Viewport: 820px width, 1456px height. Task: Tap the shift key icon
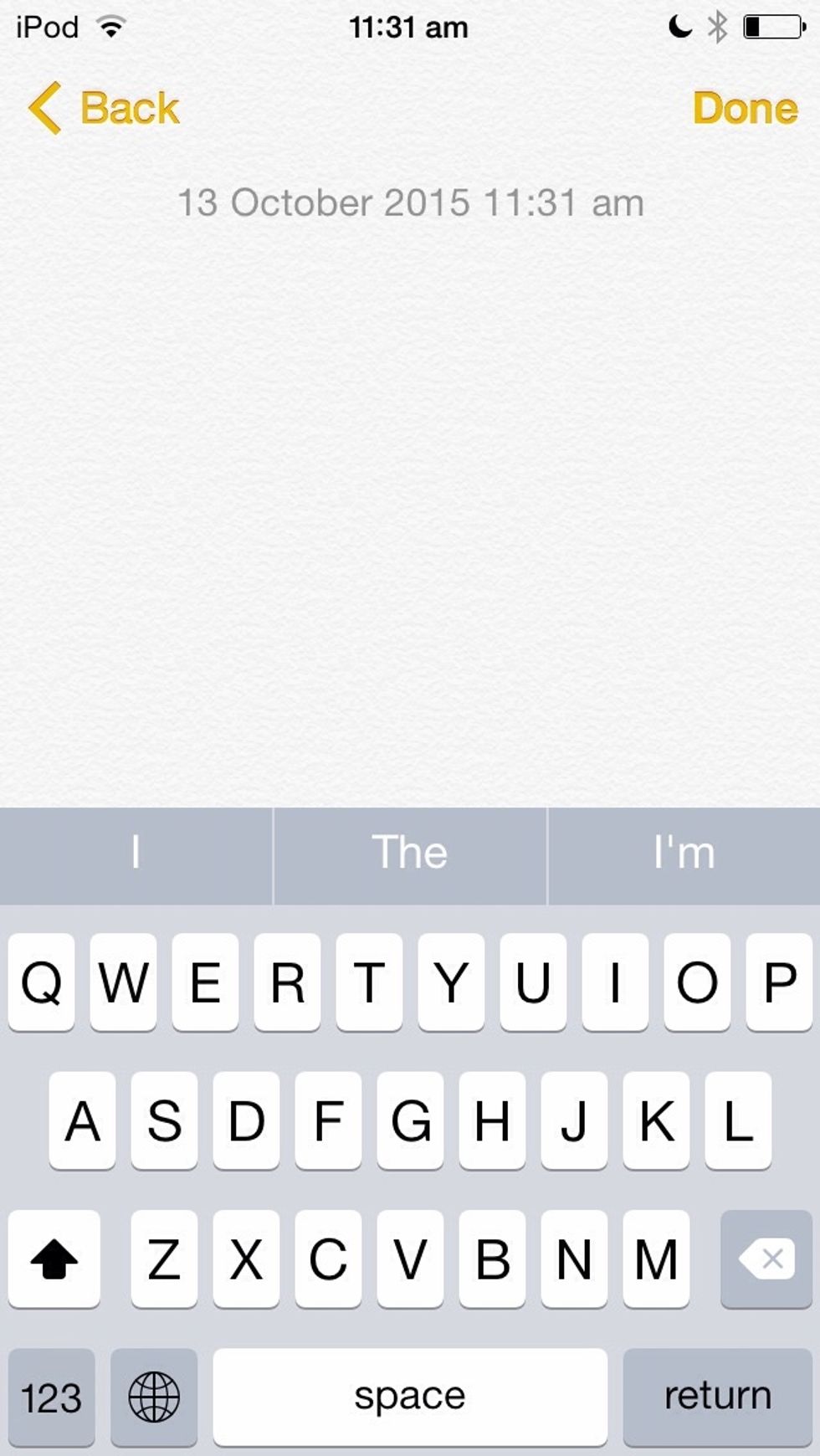pyautogui.click(x=54, y=1260)
